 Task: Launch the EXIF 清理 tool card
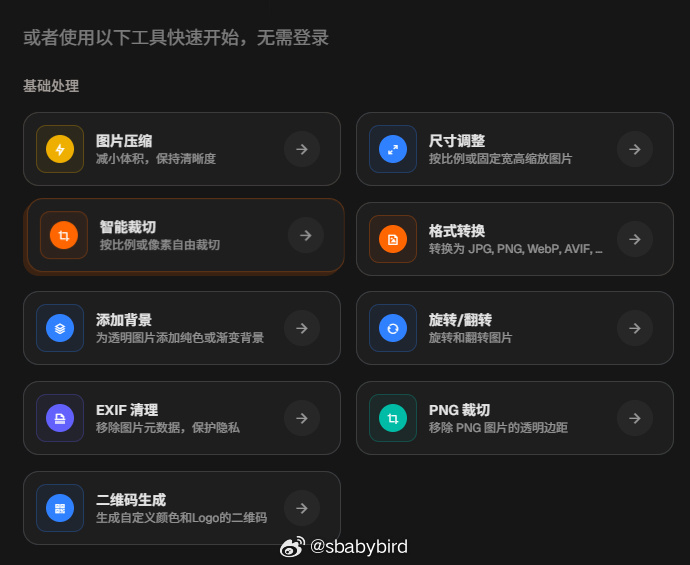tap(181, 418)
